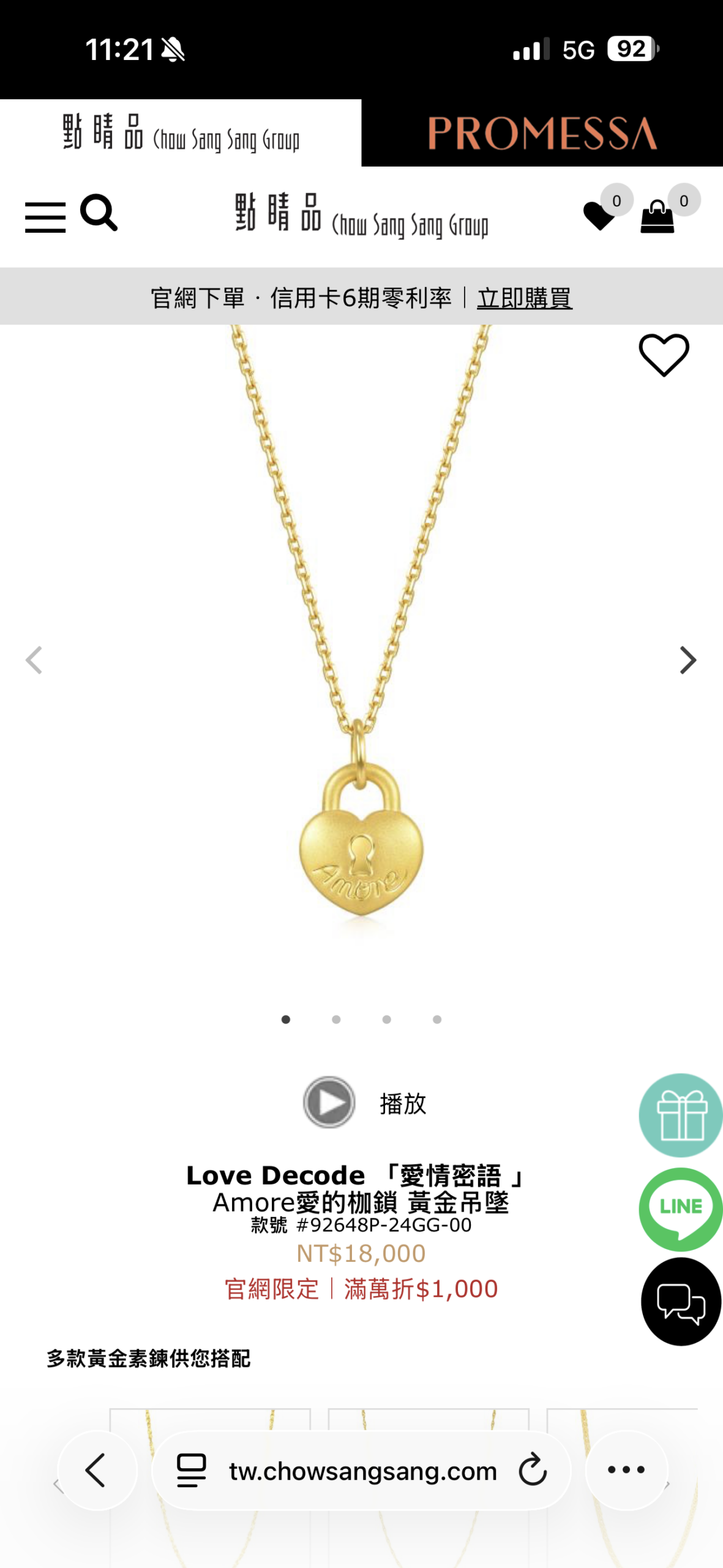Open the gift offers bubble

pyautogui.click(x=681, y=1115)
